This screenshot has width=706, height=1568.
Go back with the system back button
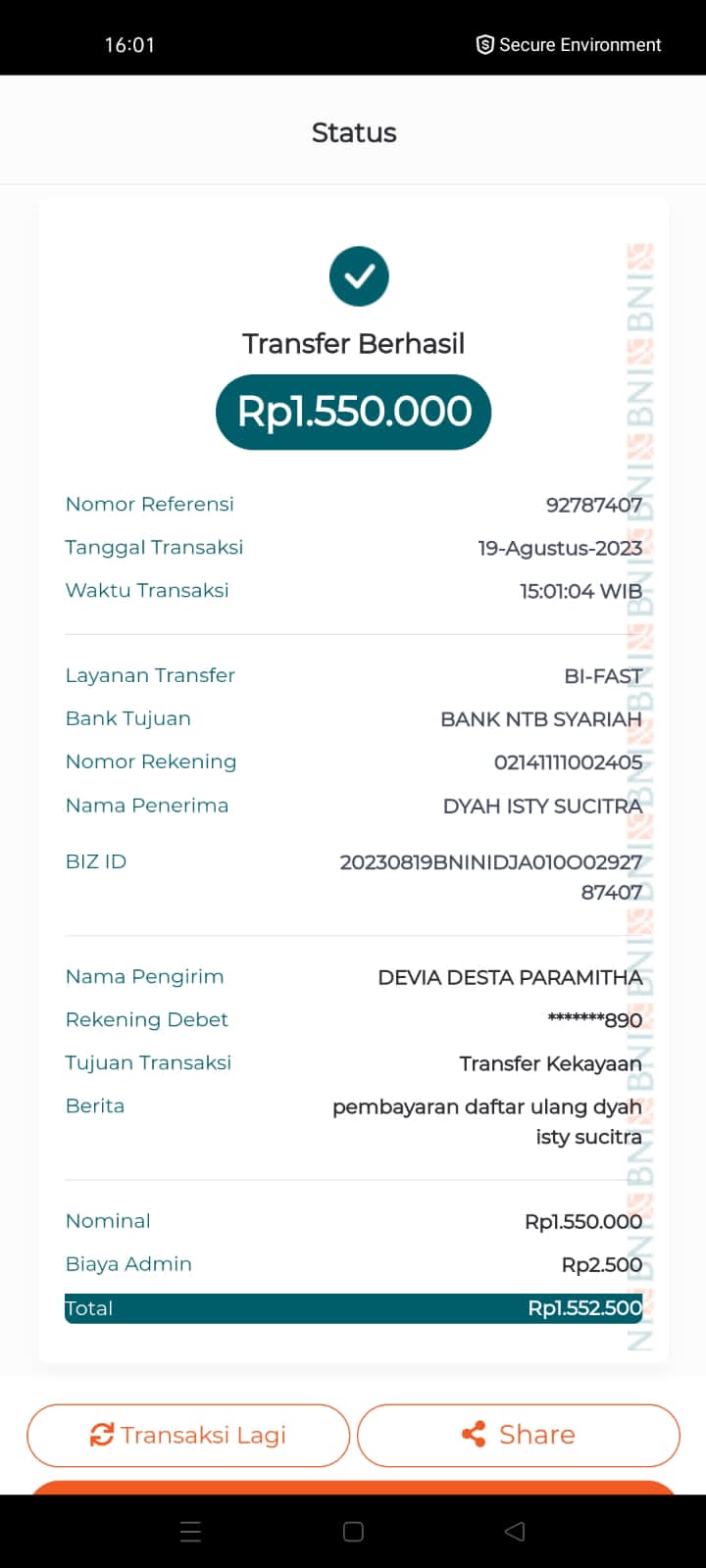pos(515,1532)
